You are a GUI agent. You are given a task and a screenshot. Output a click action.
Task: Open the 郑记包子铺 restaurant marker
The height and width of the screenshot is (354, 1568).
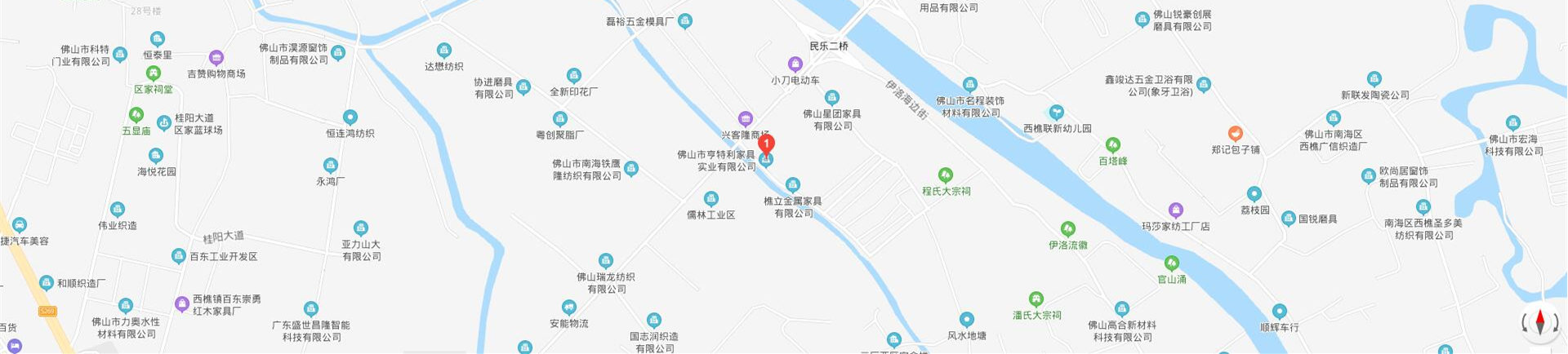click(1235, 135)
